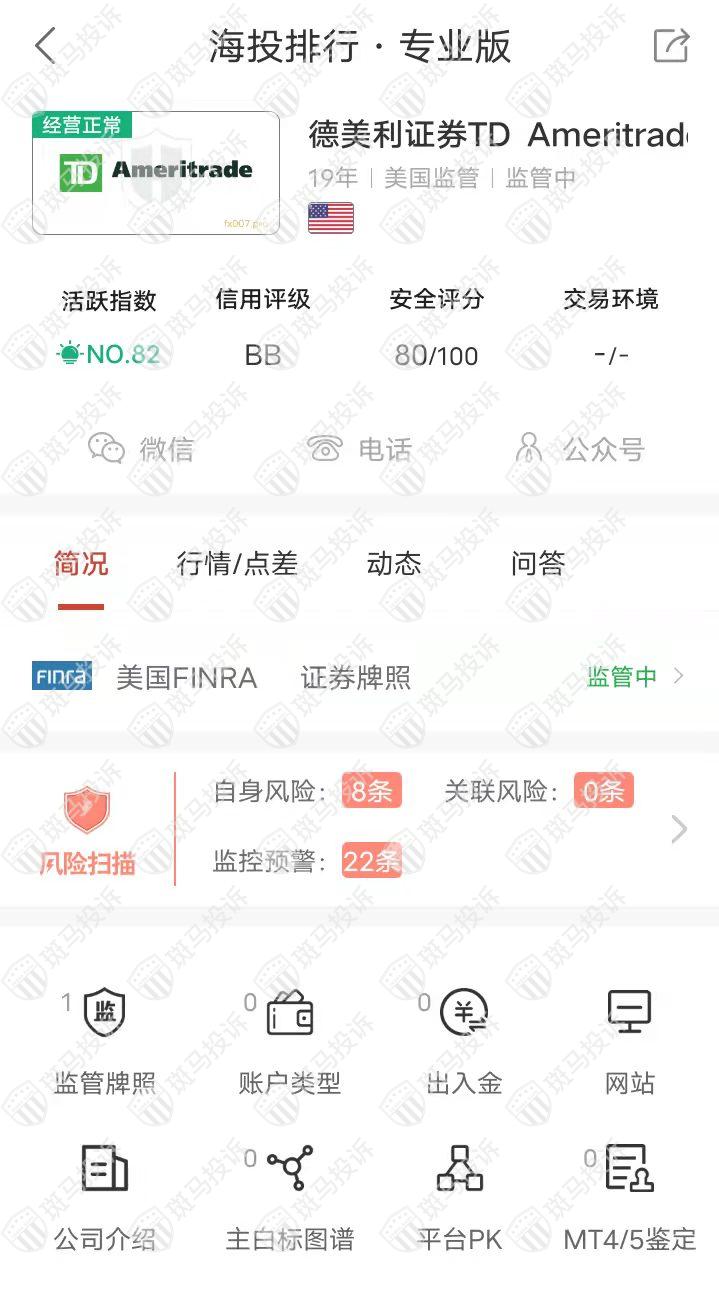The image size is (719, 1292).
Task: Expand the 风险扫描 details
Action: click(x=678, y=829)
